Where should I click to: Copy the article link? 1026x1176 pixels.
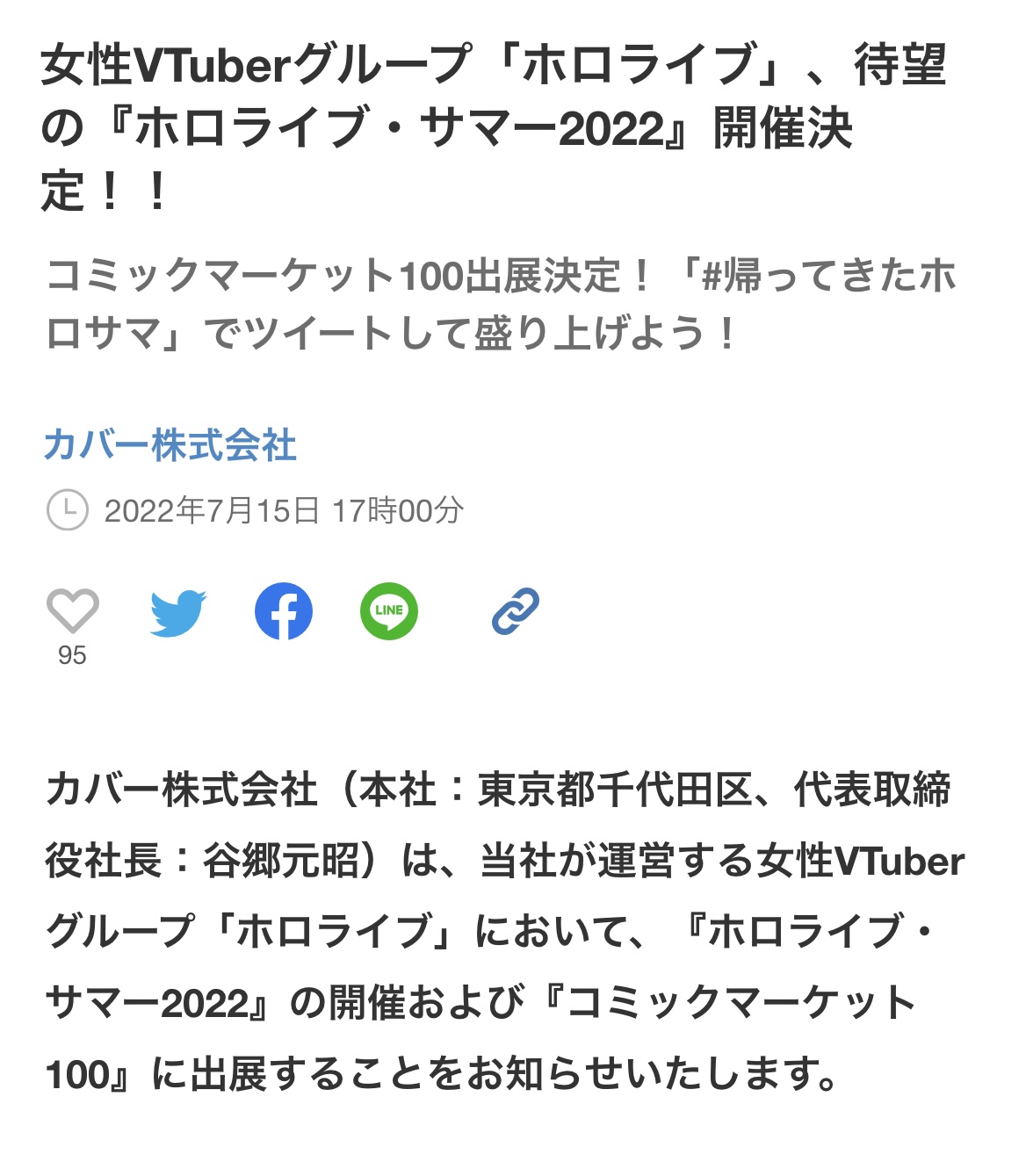pos(515,611)
